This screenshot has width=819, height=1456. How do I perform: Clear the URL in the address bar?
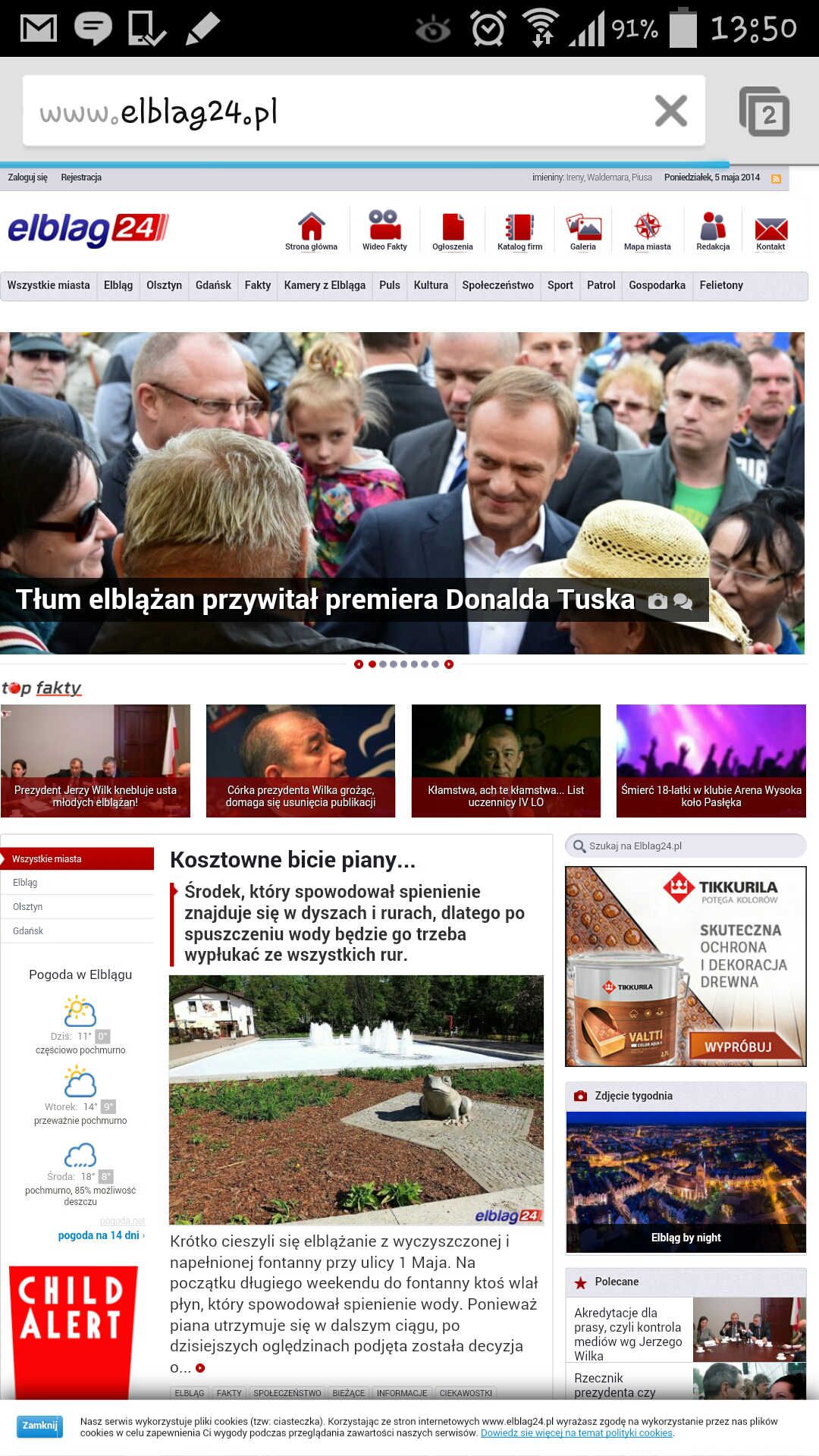click(x=671, y=111)
